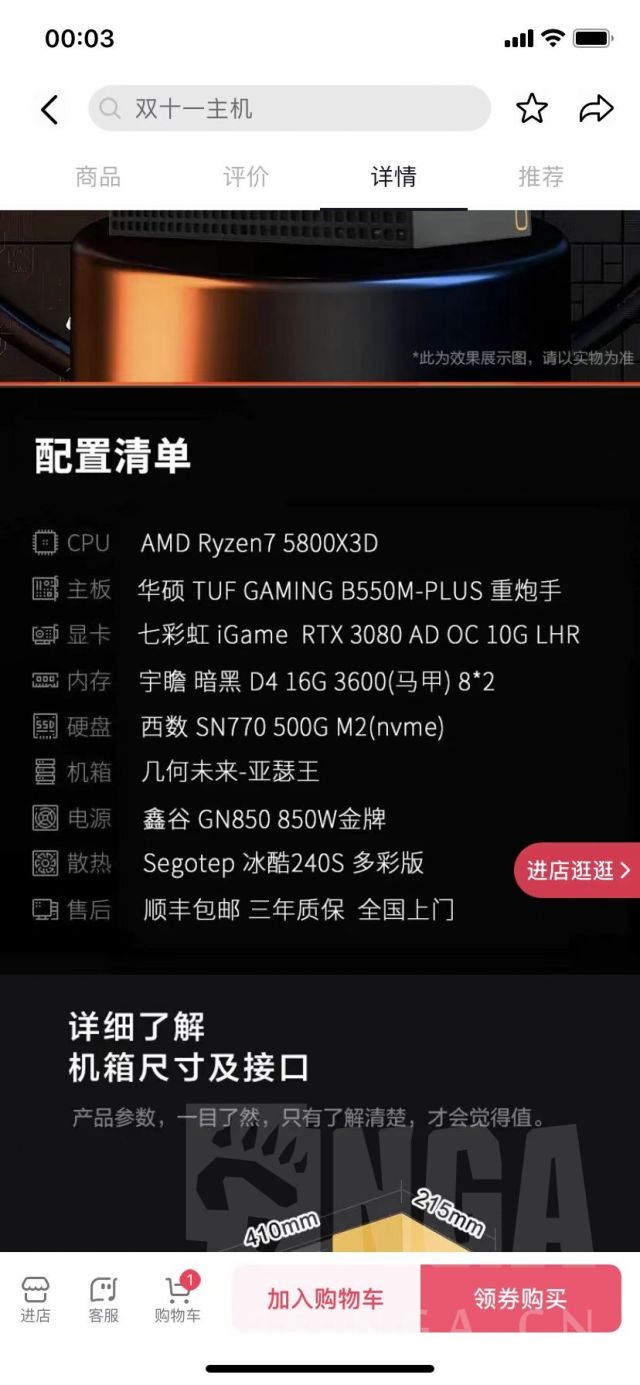This screenshot has height=1385, width=640.
Task: Add the item with 加入购物车
Action: tap(326, 1299)
